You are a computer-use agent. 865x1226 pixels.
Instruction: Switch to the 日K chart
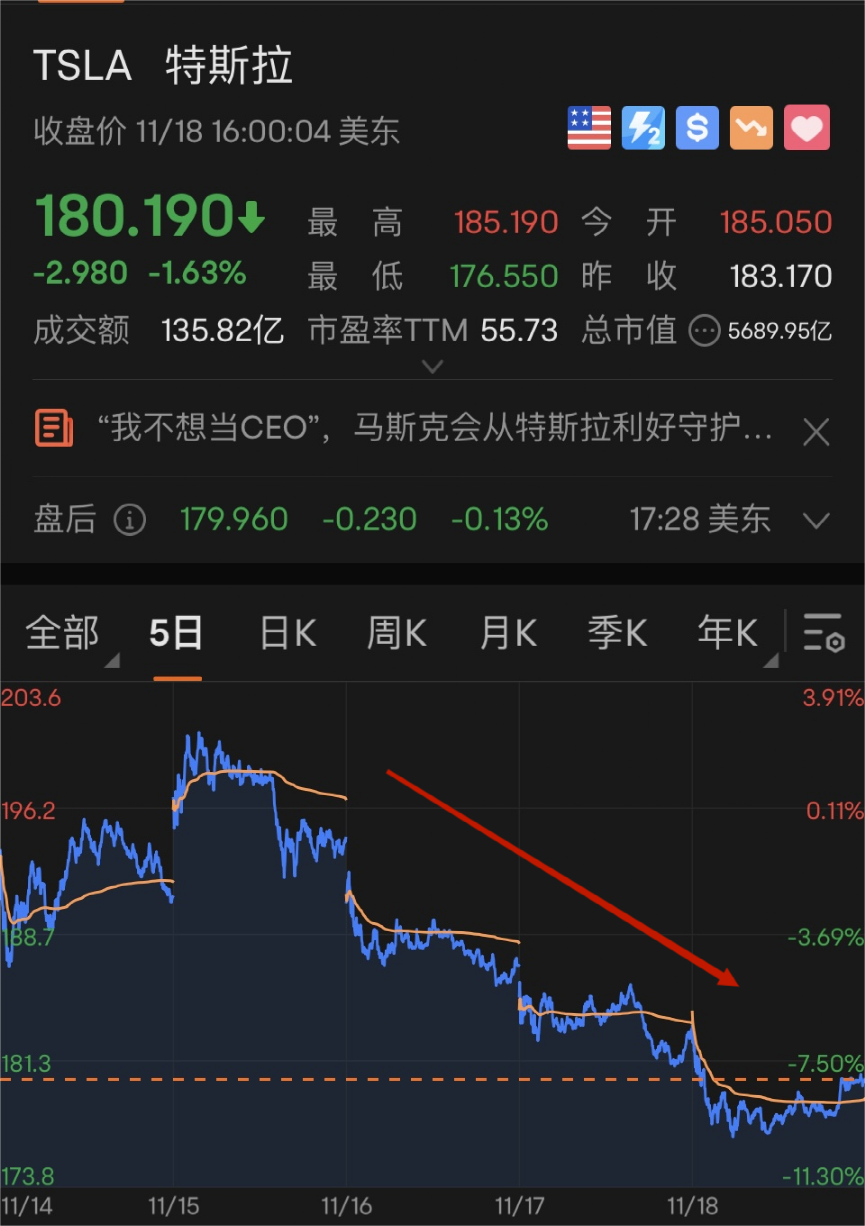(x=287, y=634)
